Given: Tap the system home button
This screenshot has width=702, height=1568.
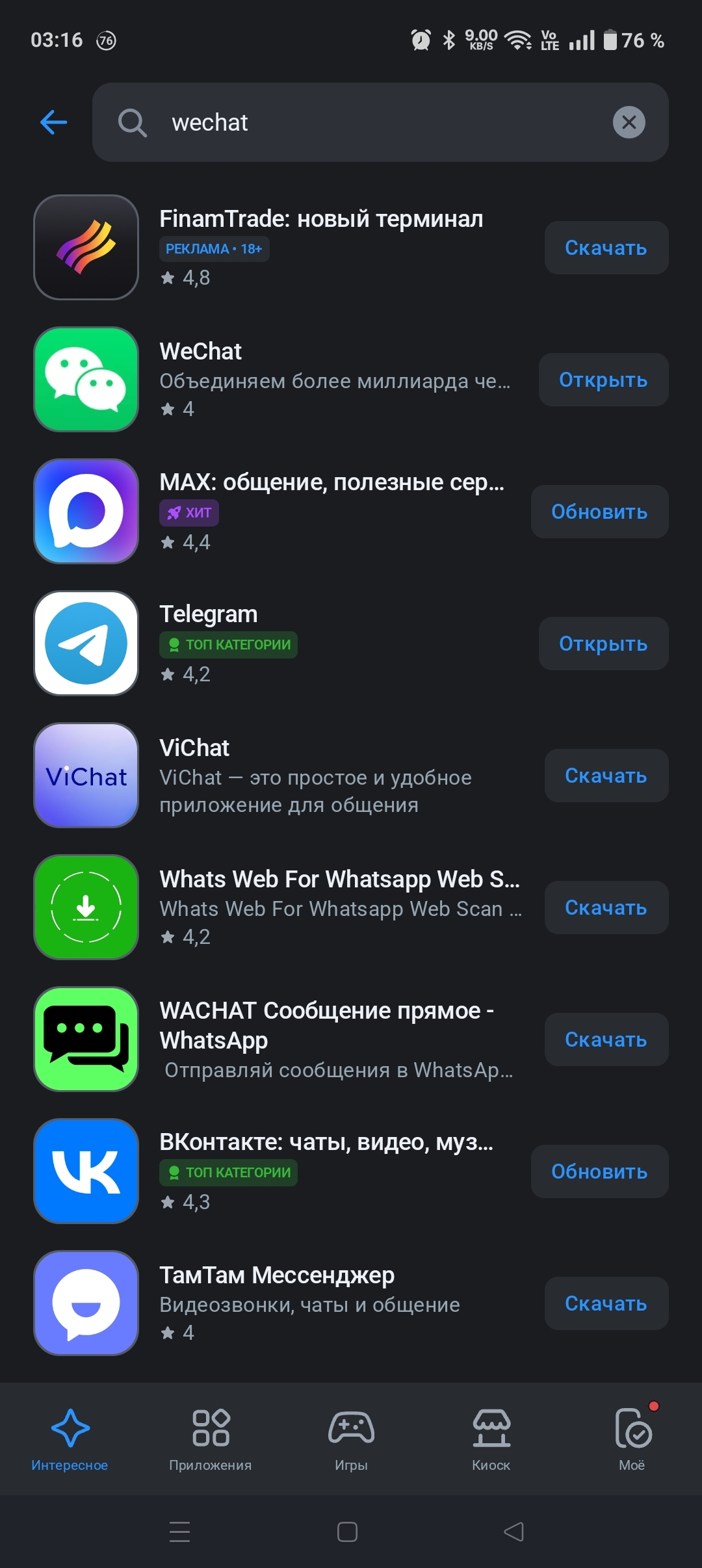Looking at the screenshot, I should point(347,1532).
